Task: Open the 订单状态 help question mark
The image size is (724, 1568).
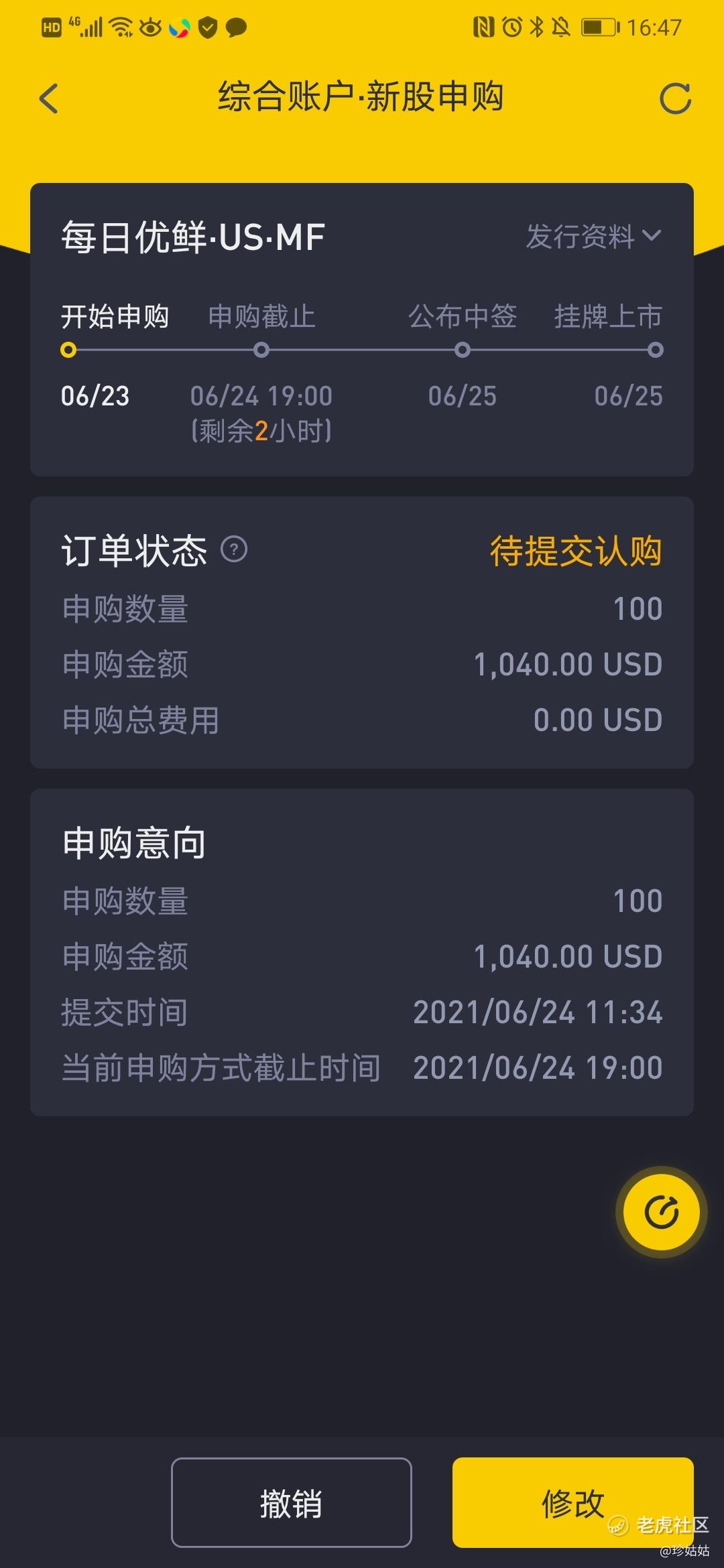Action: (234, 549)
